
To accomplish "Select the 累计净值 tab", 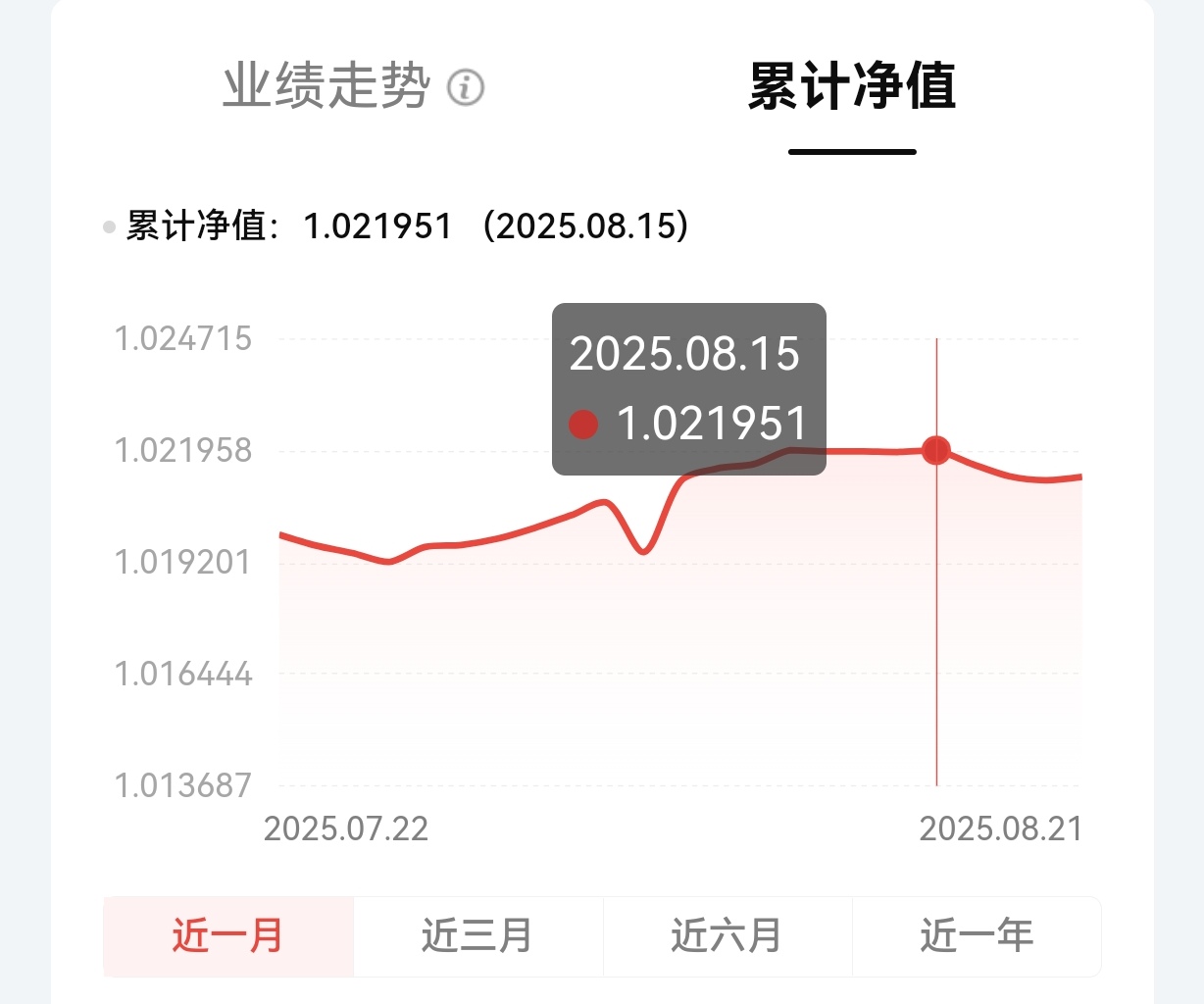I will click(x=851, y=86).
